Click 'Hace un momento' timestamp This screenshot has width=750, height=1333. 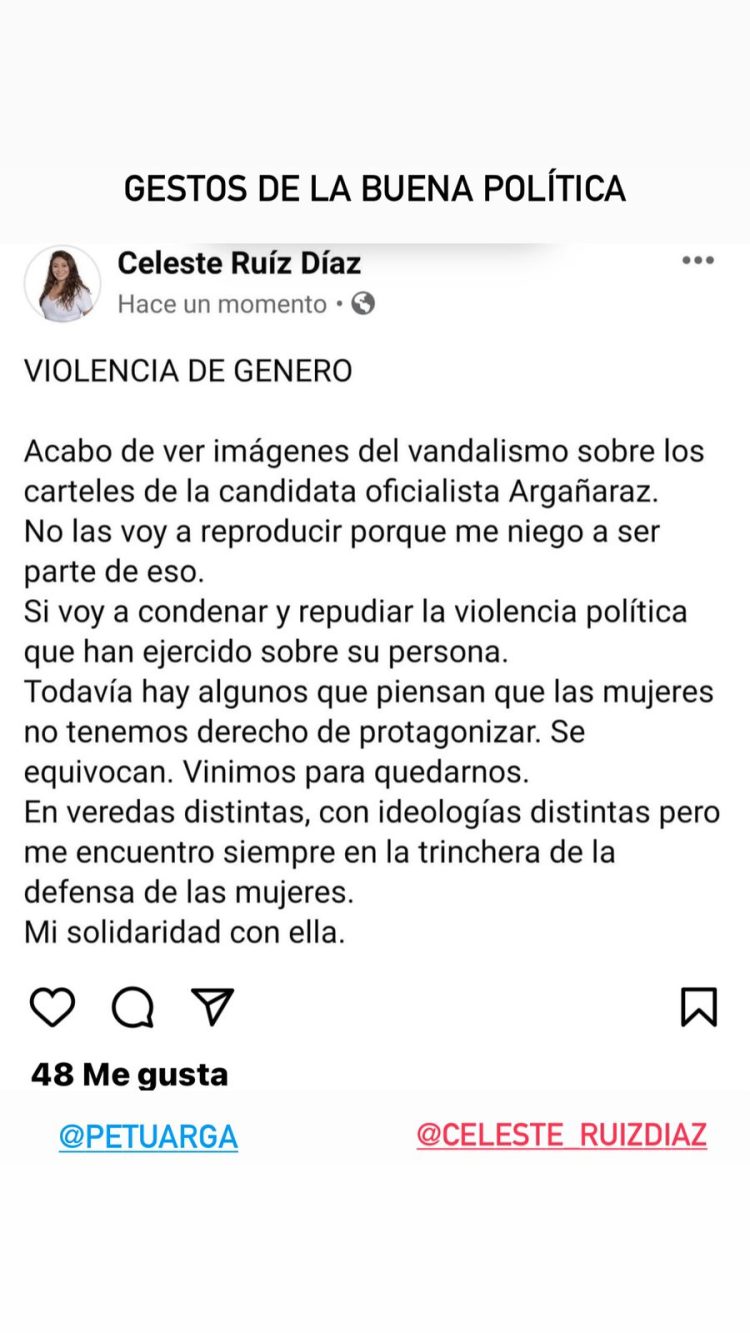pos(220,304)
